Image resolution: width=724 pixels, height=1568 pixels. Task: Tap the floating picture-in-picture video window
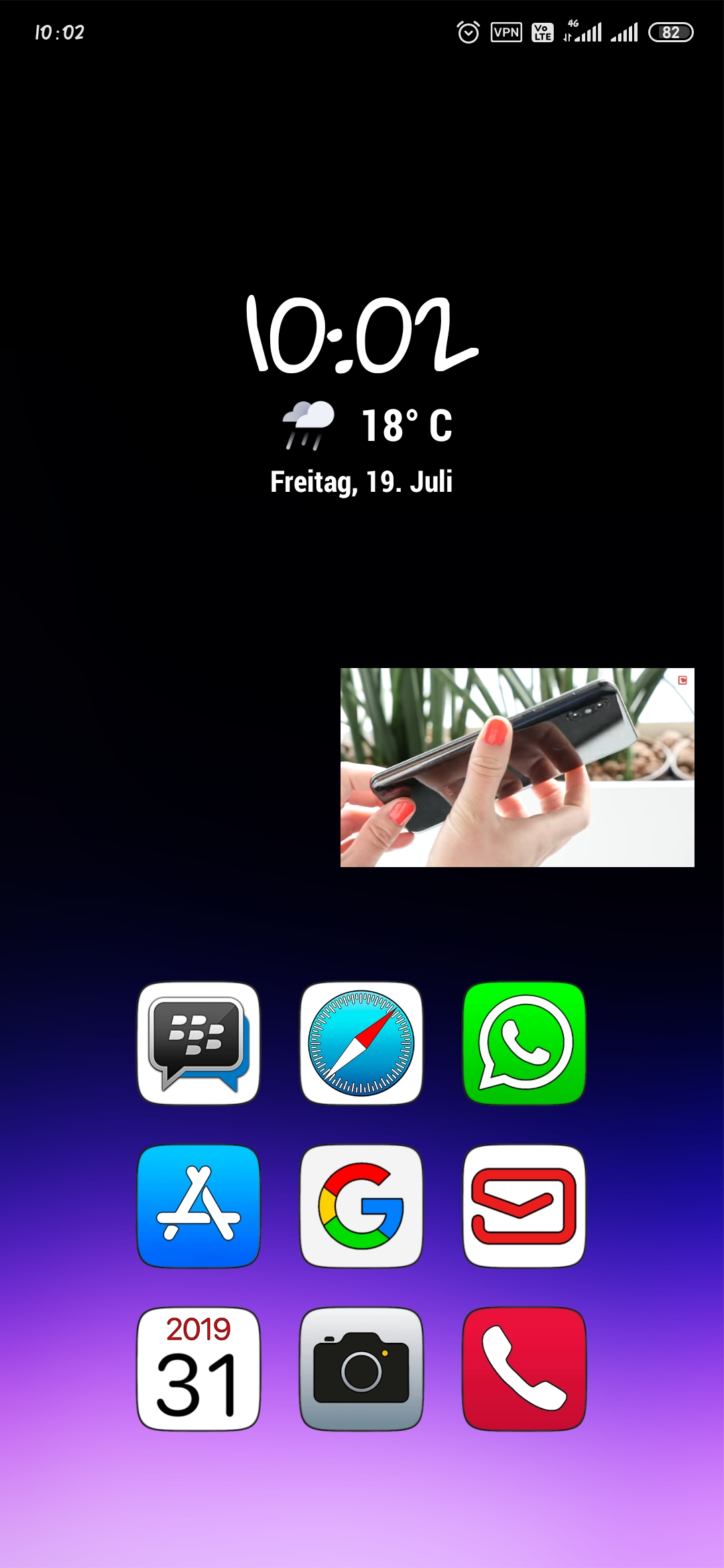click(x=517, y=767)
